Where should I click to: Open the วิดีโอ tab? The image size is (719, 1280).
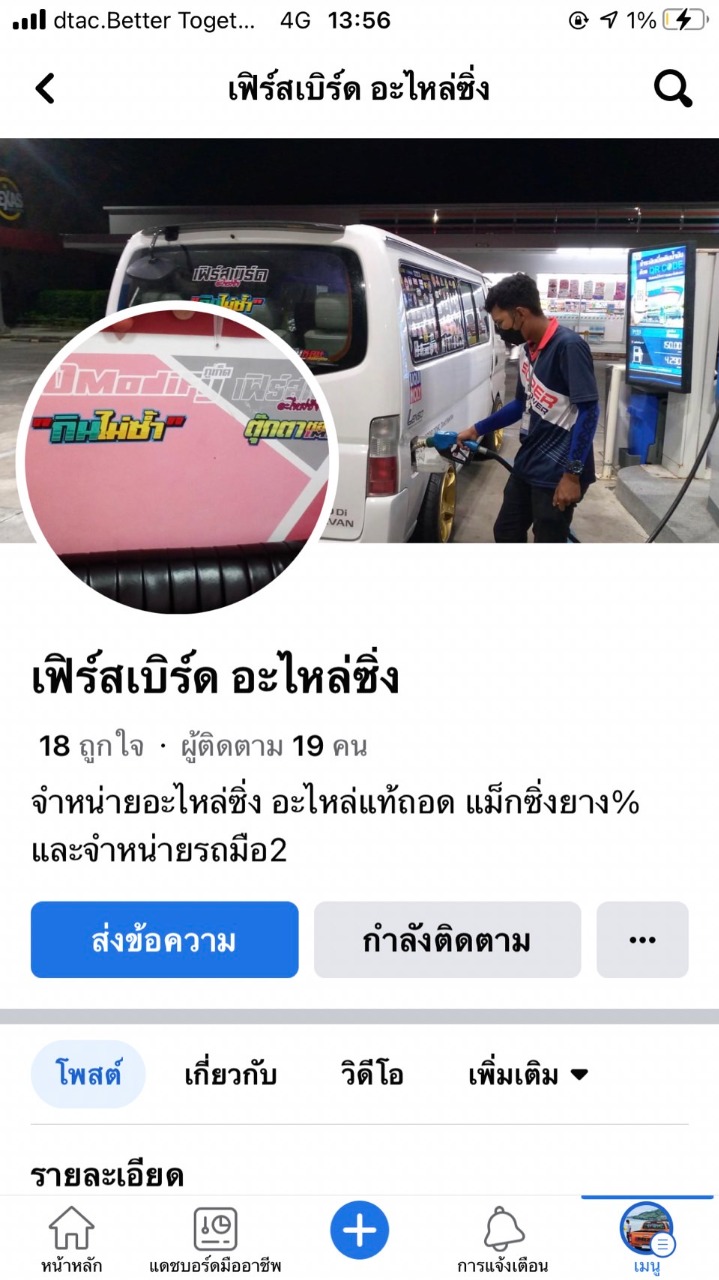372,1075
